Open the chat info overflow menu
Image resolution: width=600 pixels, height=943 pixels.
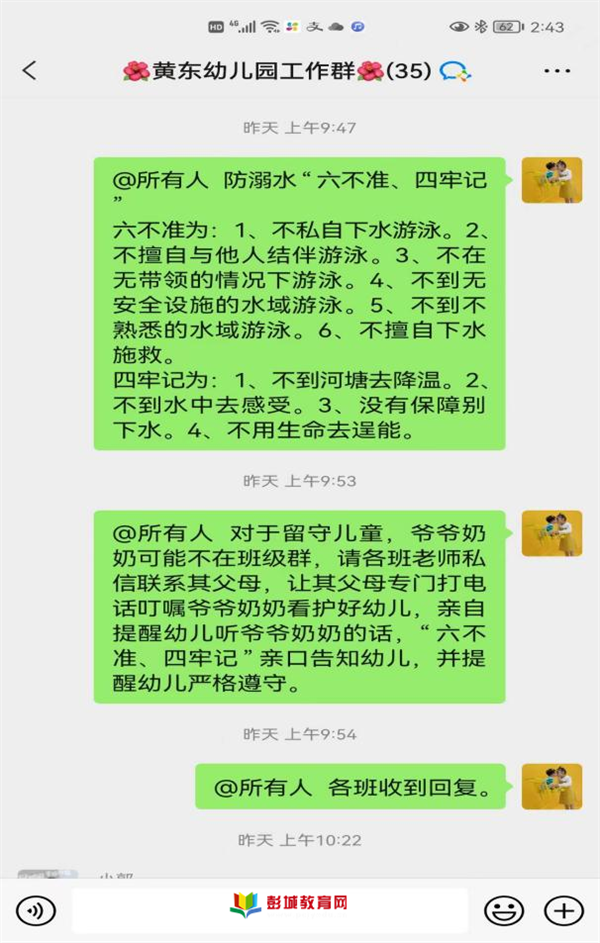[557, 70]
